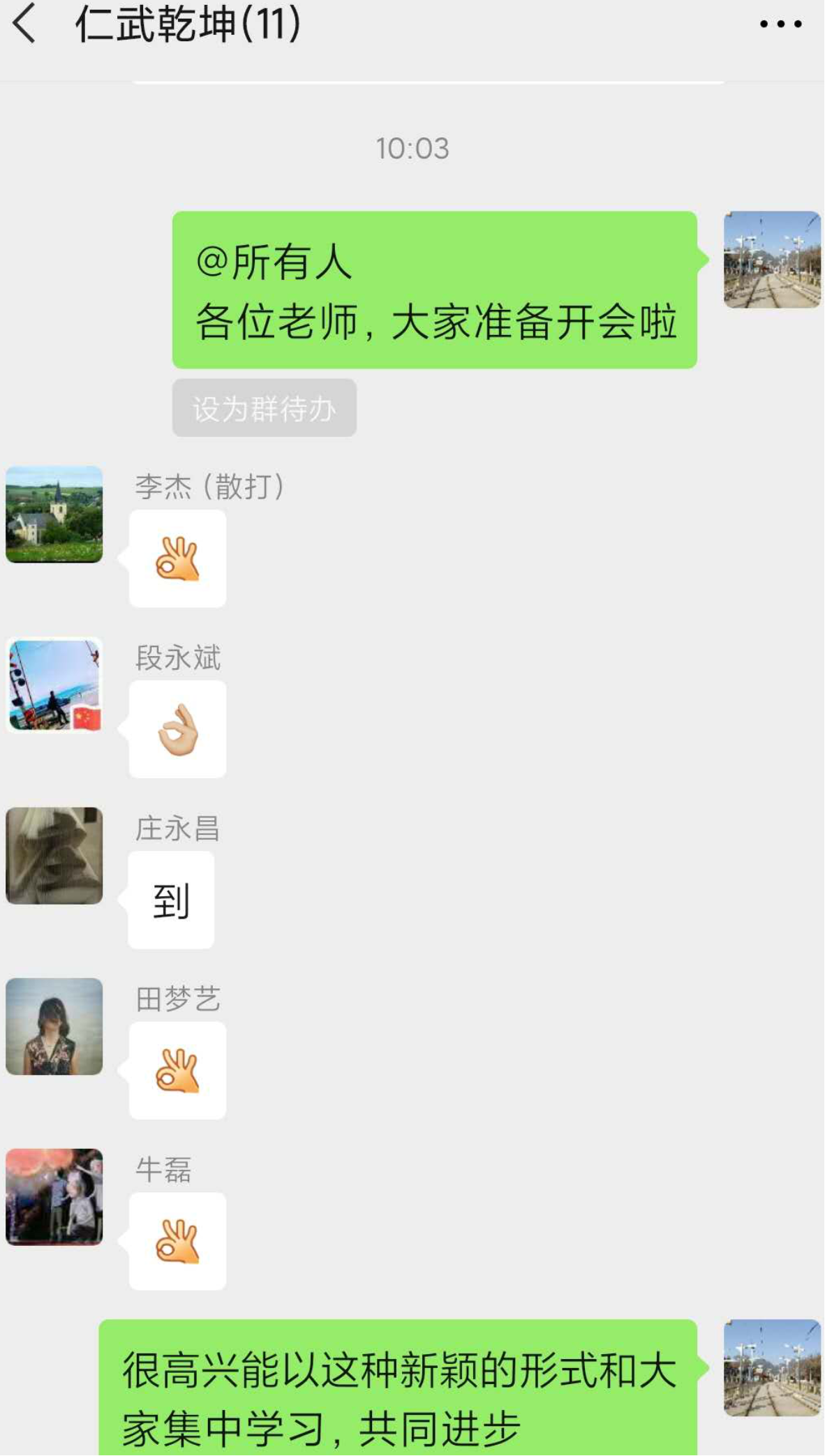
Task: Select 田梦艺's OK emoji message
Action: click(x=177, y=1071)
